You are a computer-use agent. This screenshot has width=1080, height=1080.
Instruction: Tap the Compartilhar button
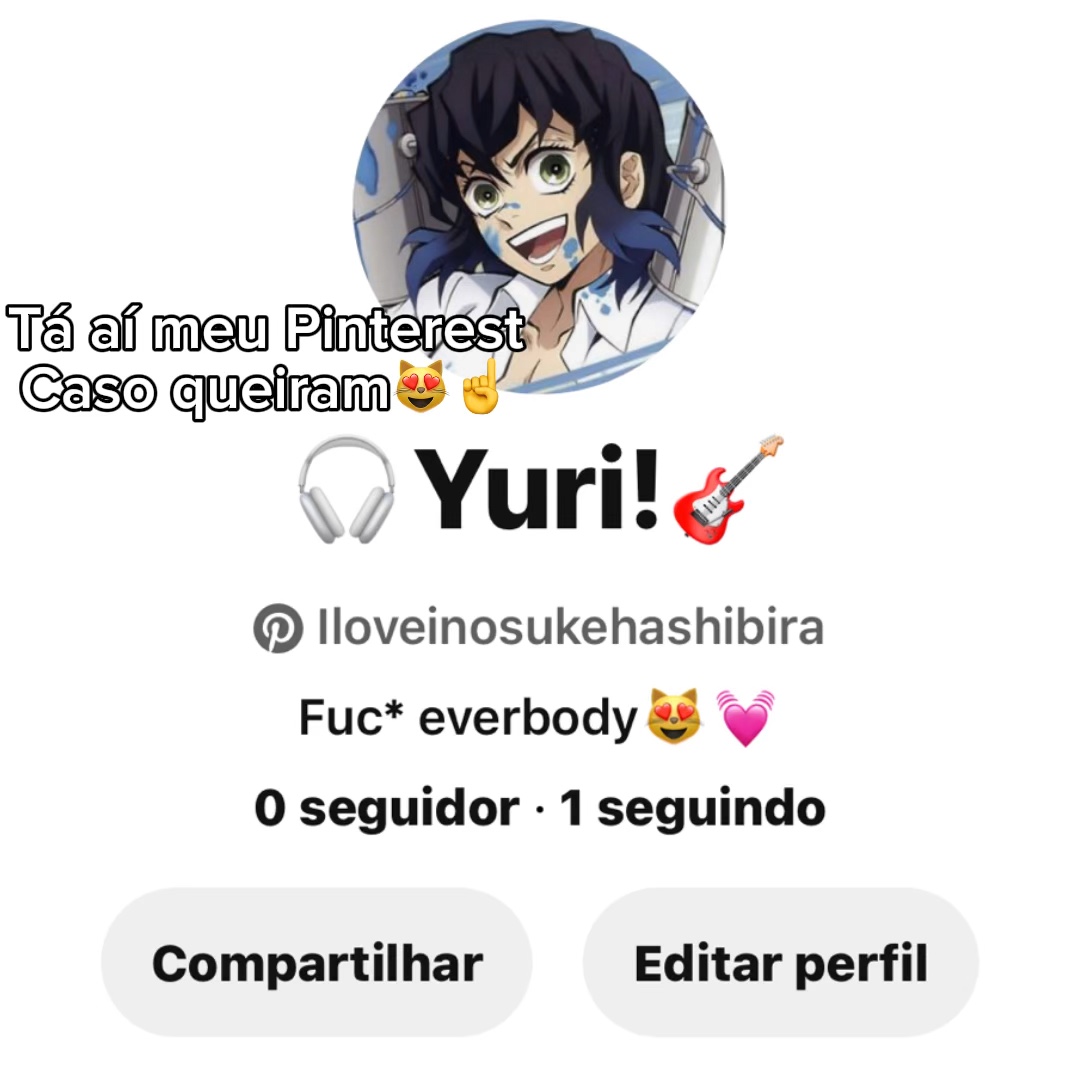pyautogui.click(x=316, y=963)
